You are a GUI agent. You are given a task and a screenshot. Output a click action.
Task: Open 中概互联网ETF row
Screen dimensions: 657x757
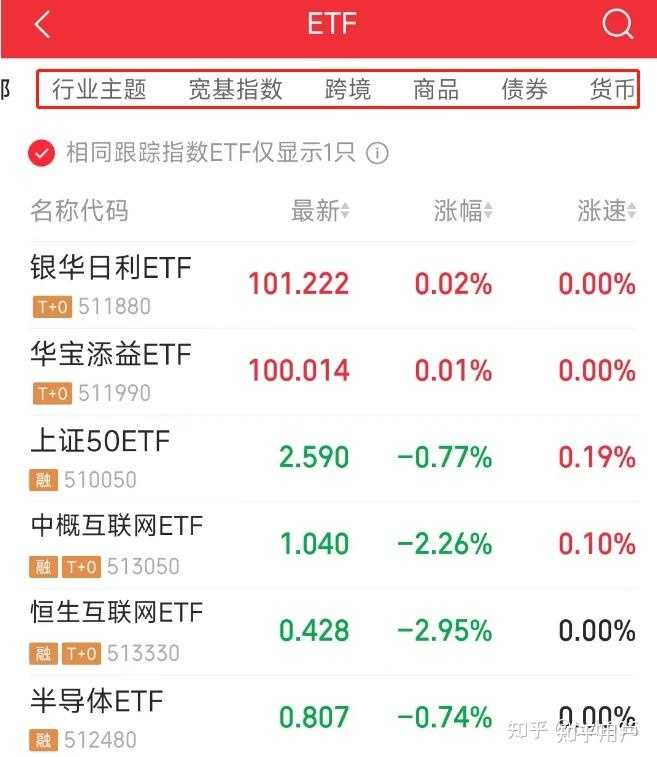[334, 546]
